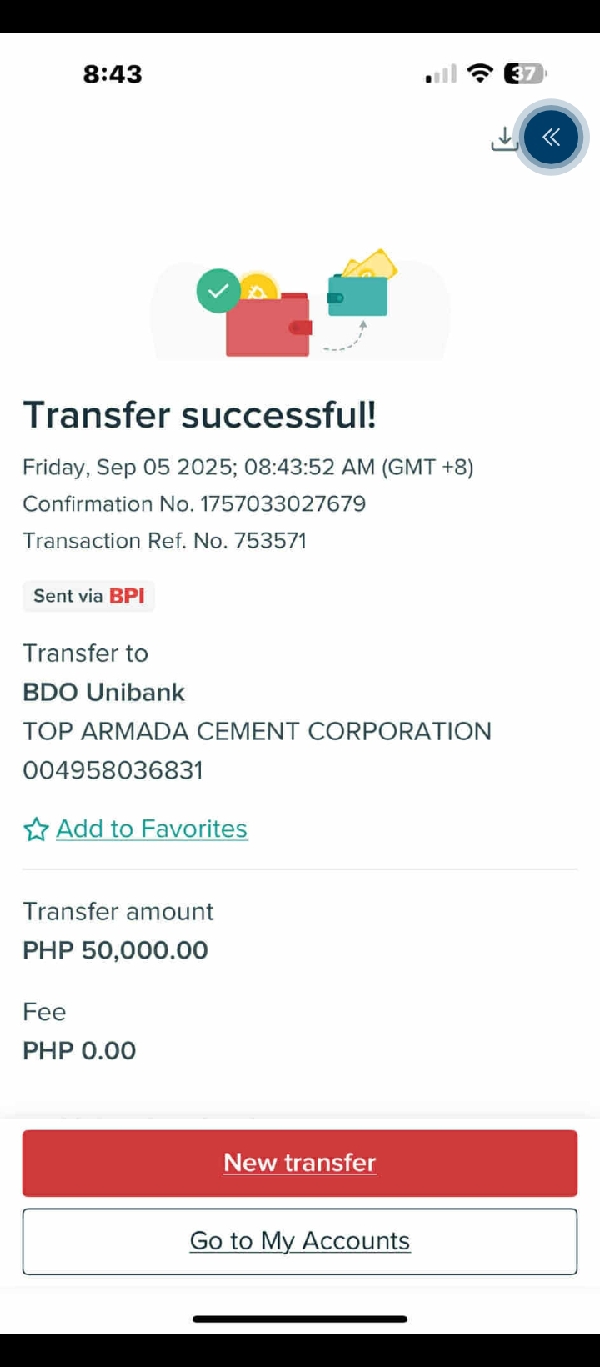The width and height of the screenshot is (600, 1367).
Task: Download the transfer receipt
Action: coord(504,140)
